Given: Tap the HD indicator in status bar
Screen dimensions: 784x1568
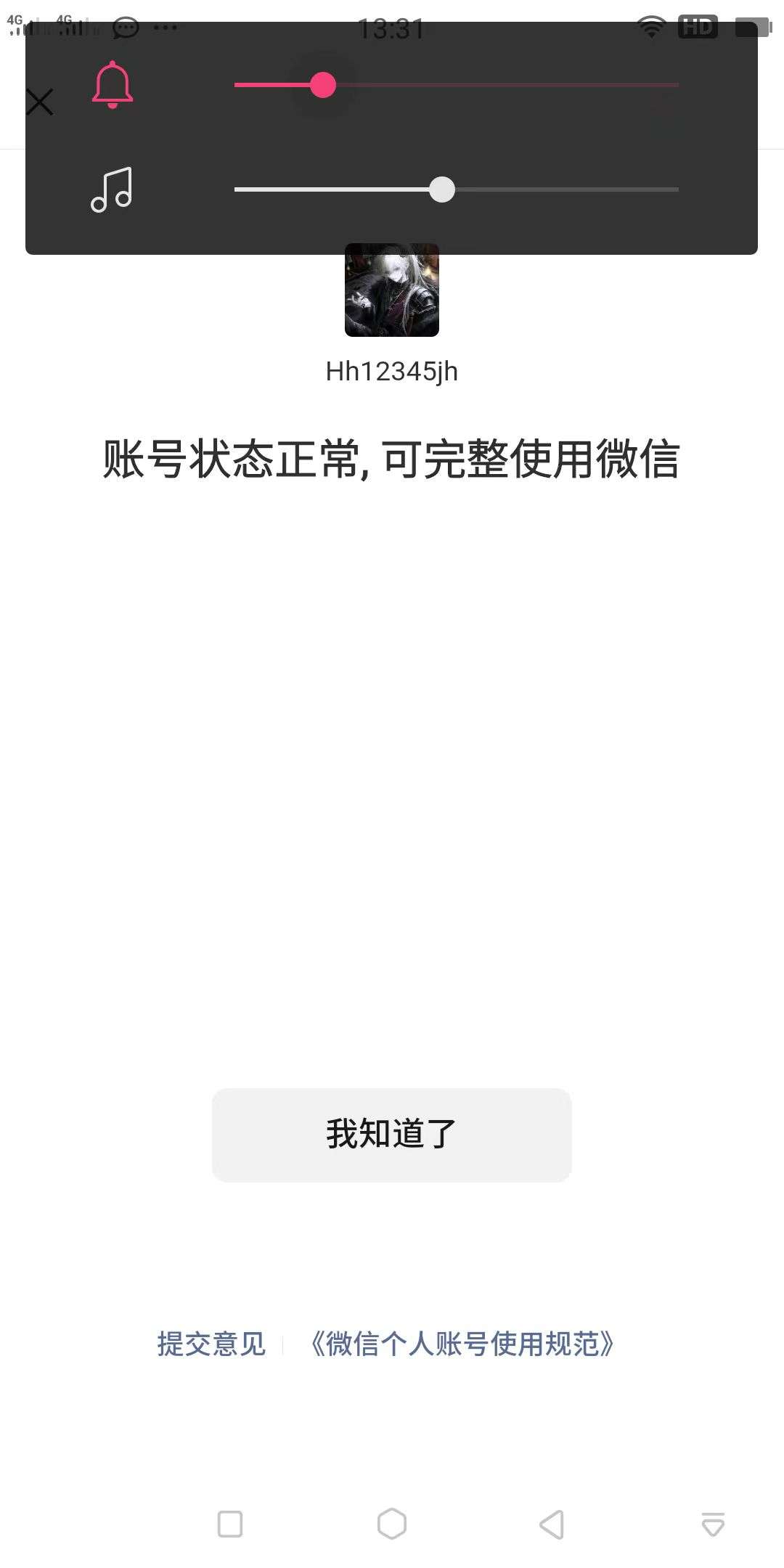Looking at the screenshot, I should click(x=698, y=27).
